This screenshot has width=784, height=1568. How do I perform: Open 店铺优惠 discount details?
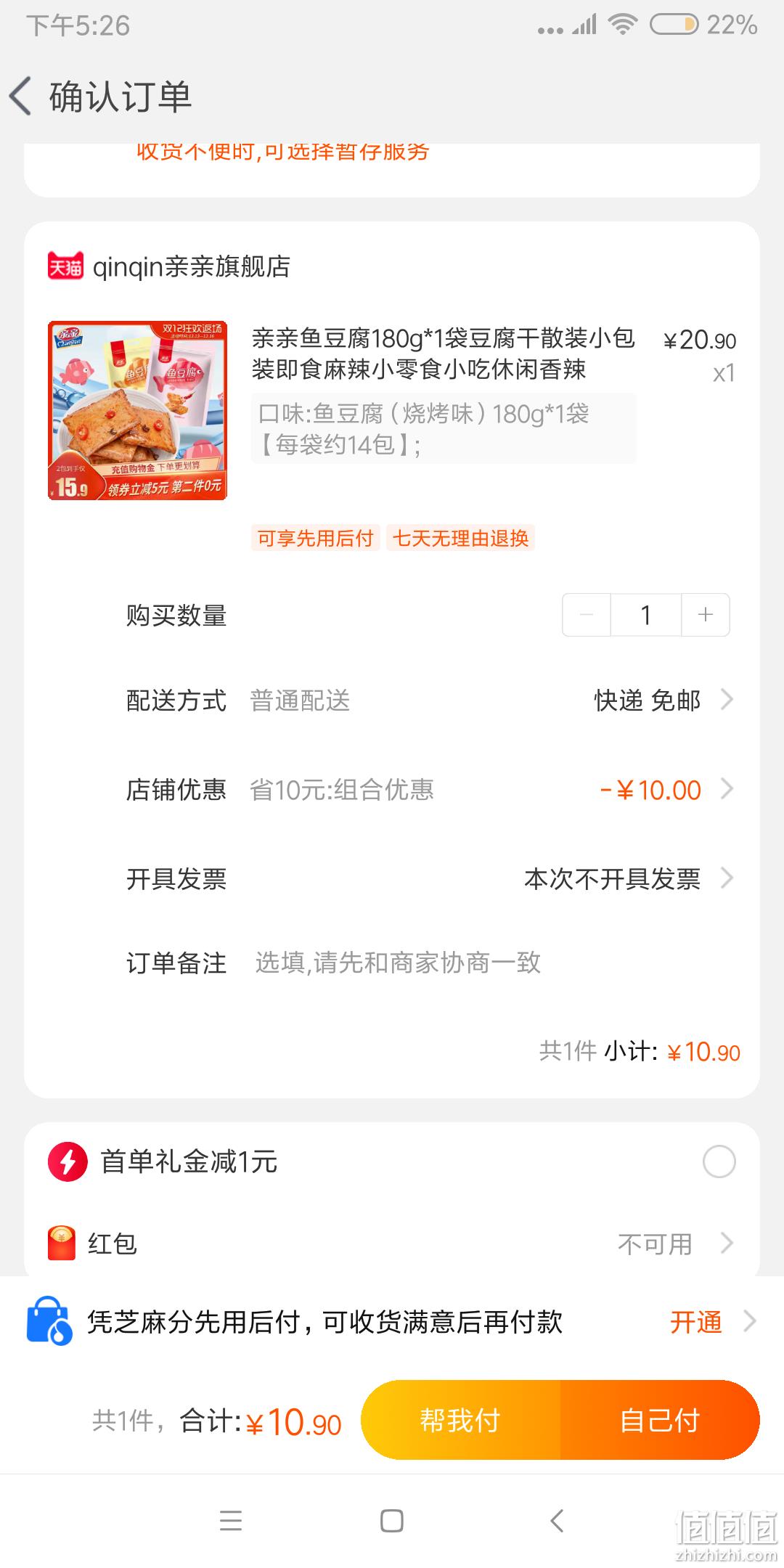[x=429, y=790]
